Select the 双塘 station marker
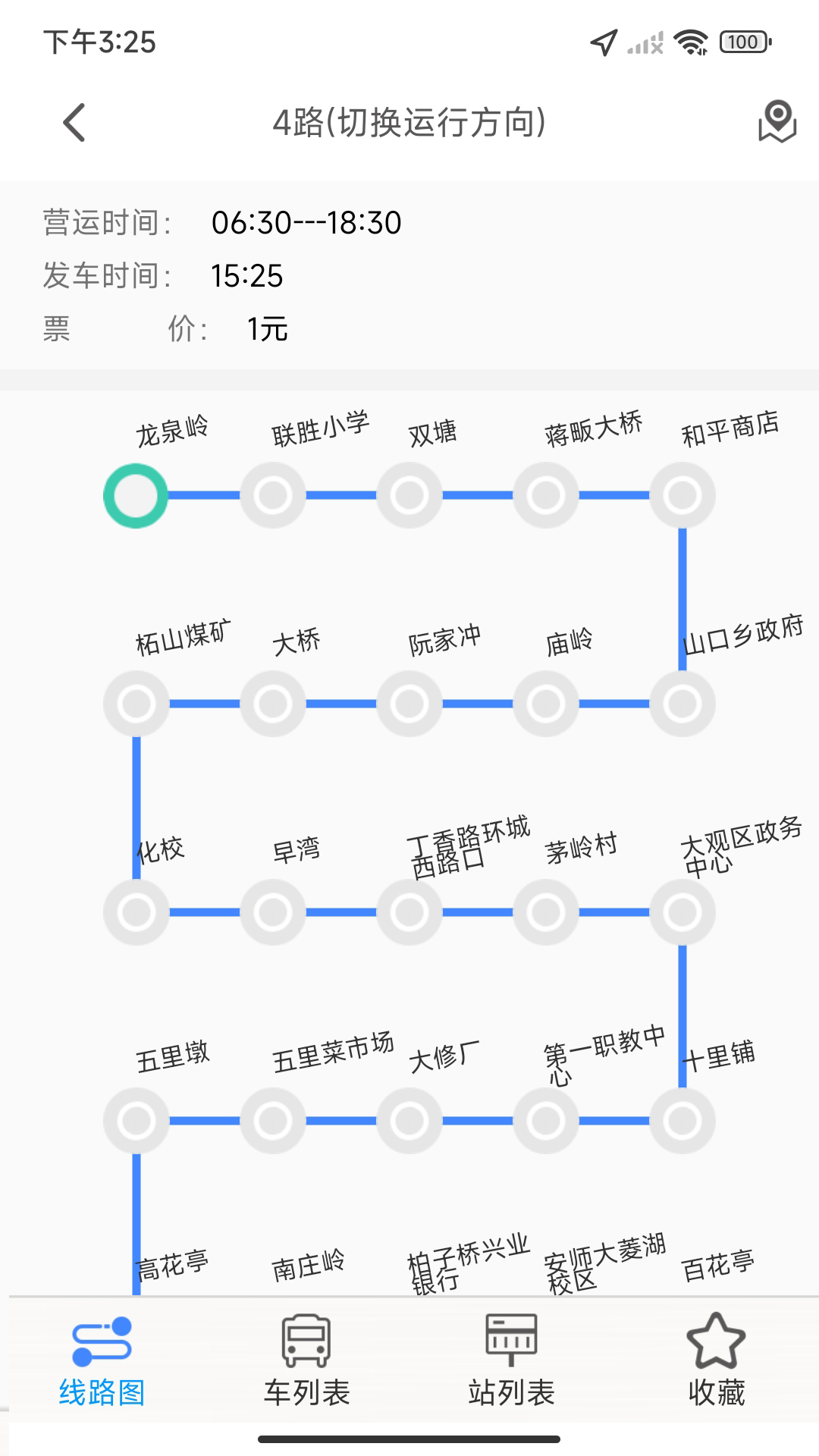This screenshot has height=1456, width=819. coord(409,495)
